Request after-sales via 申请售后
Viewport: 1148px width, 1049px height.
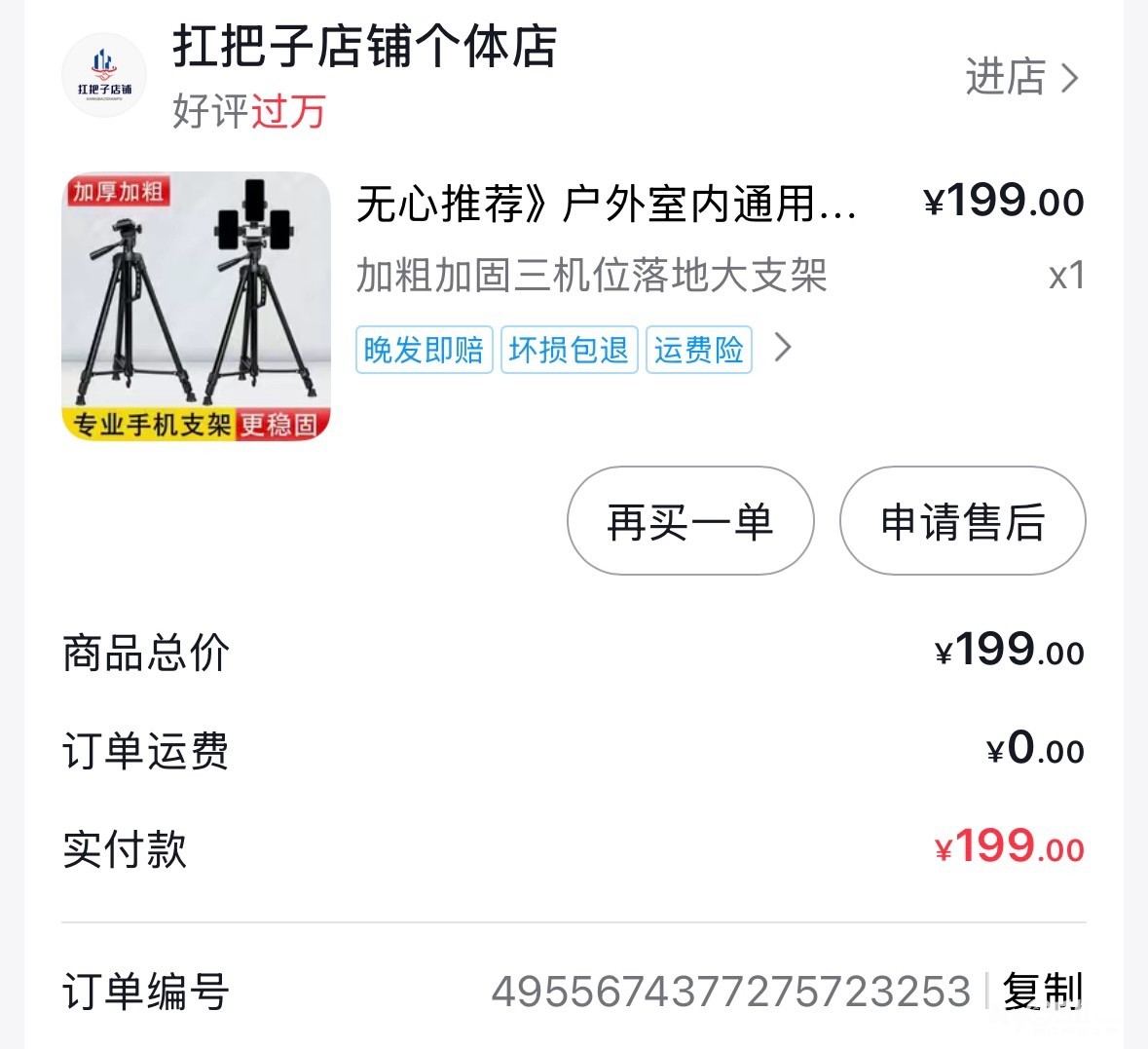click(962, 521)
